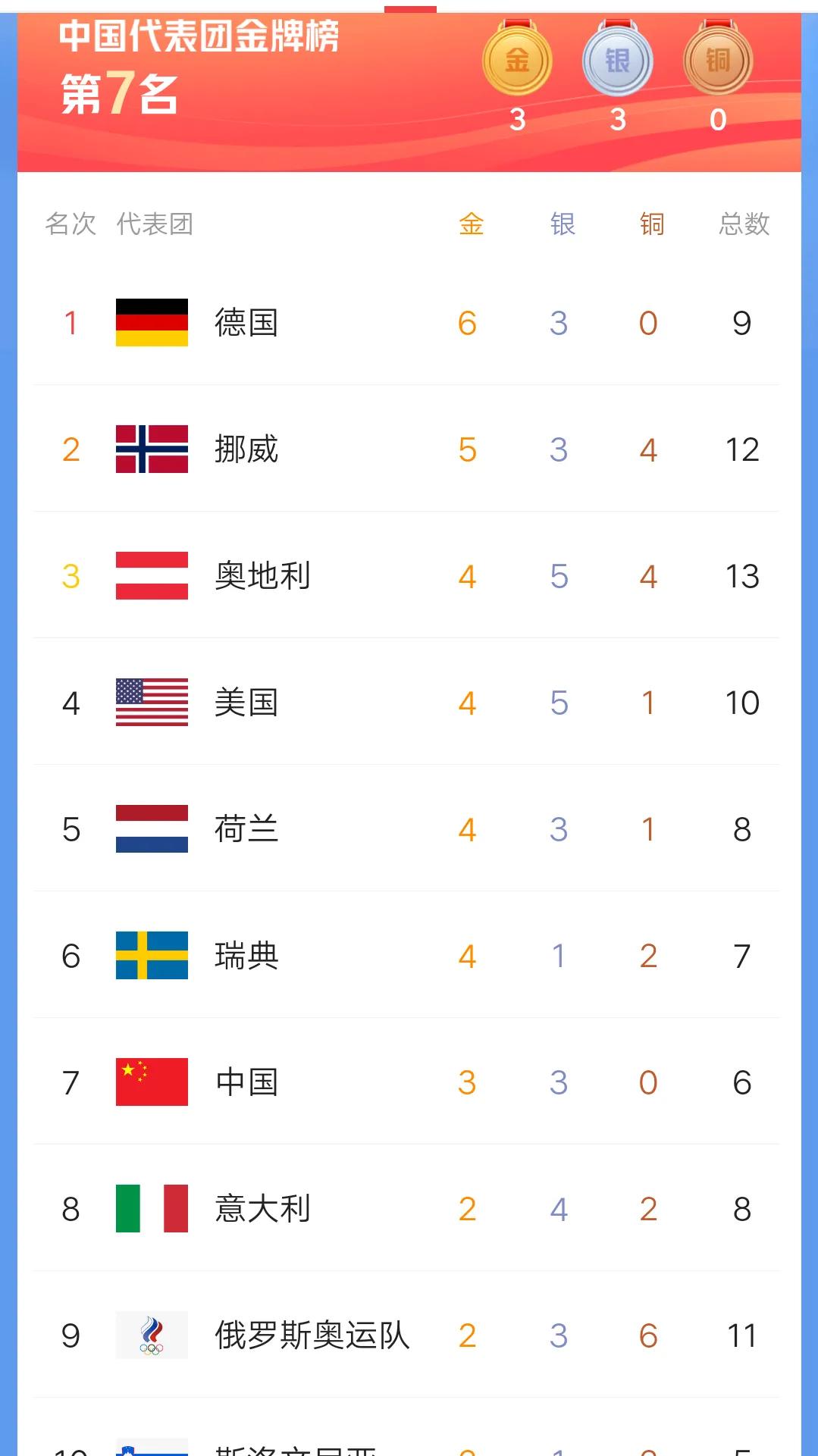The width and height of the screenshot is (818, 1456).
Task: Open Norway's (挪威) medal row
Action: [409, 449]
